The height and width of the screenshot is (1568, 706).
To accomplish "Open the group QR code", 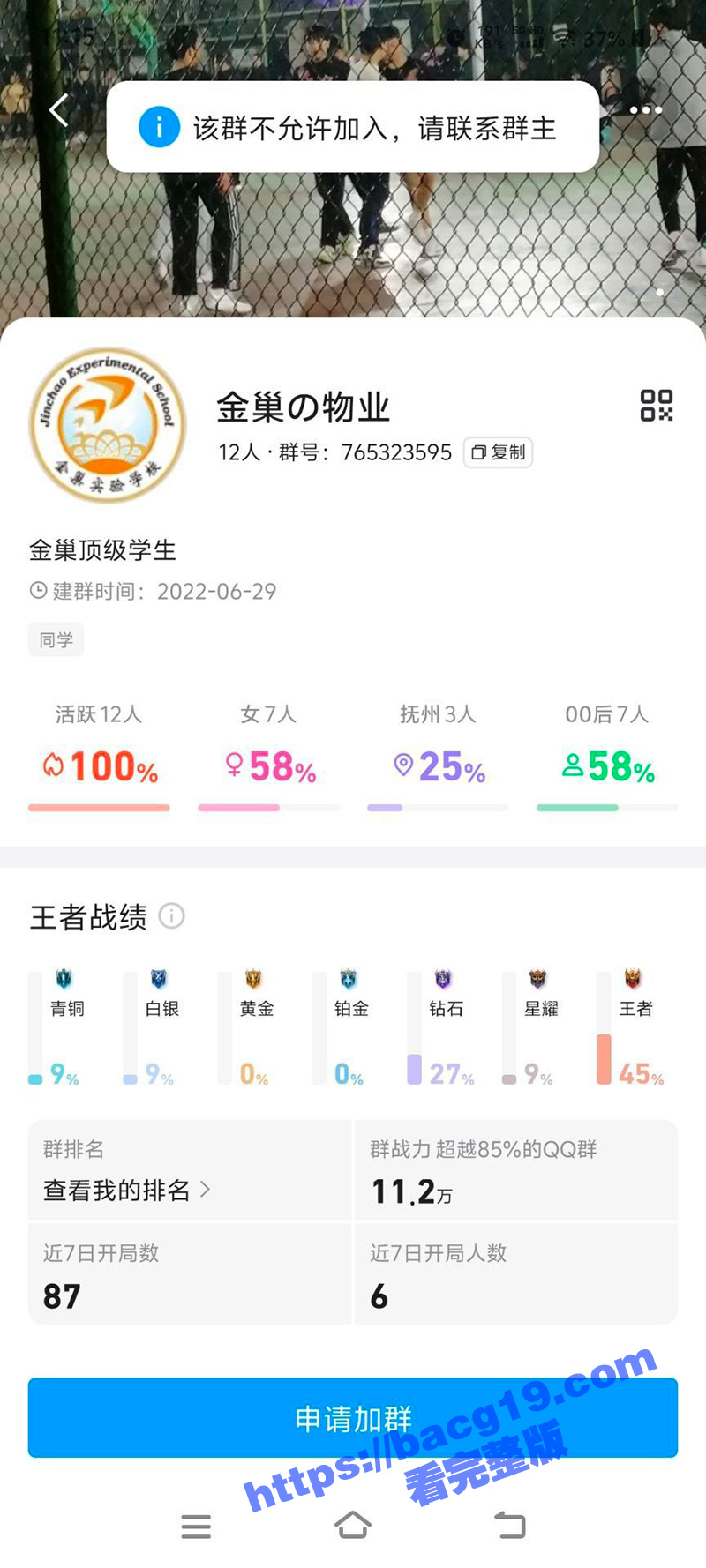I will click(657, 407).
